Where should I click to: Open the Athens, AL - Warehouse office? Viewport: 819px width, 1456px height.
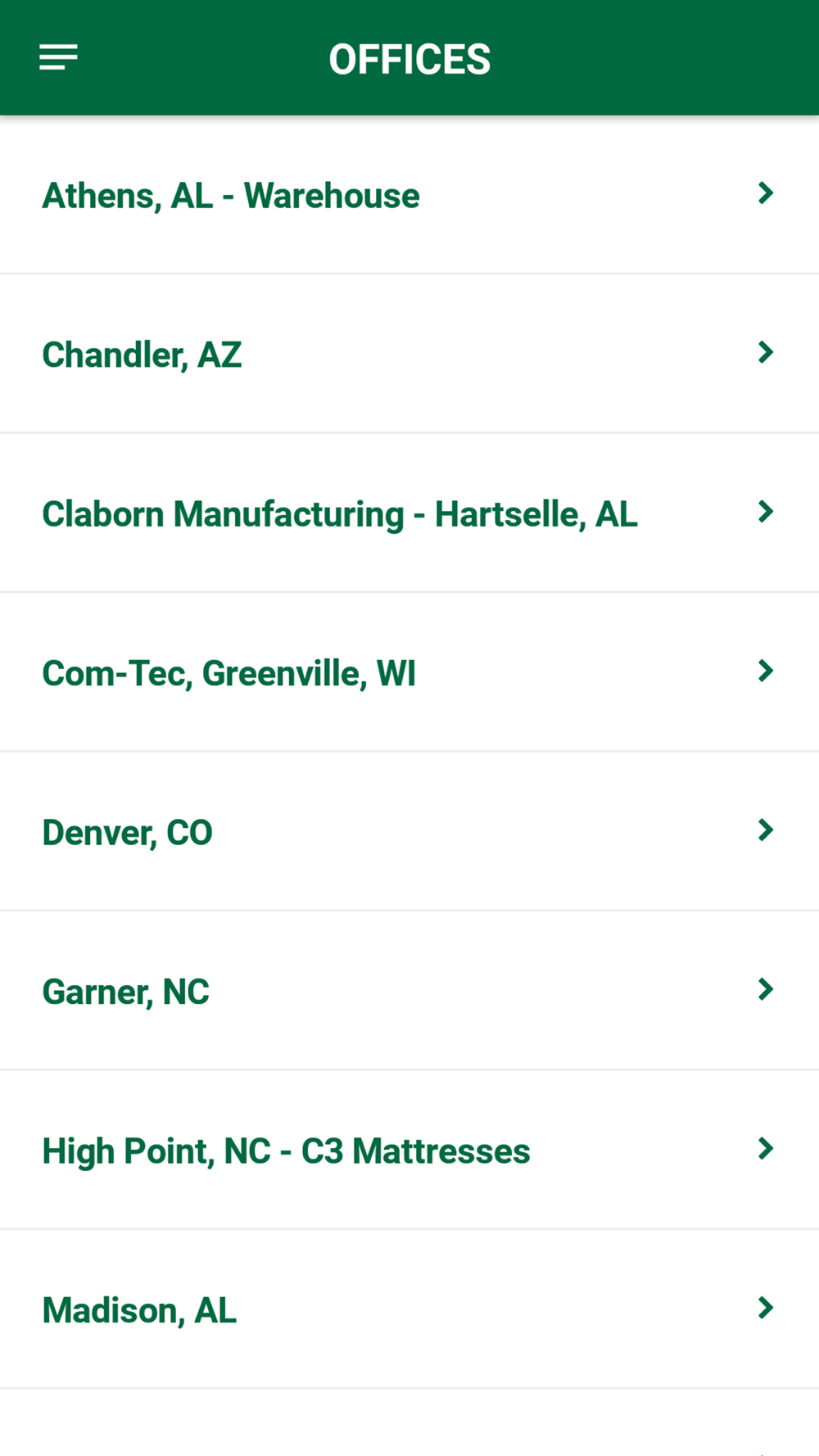coord(230,196)
